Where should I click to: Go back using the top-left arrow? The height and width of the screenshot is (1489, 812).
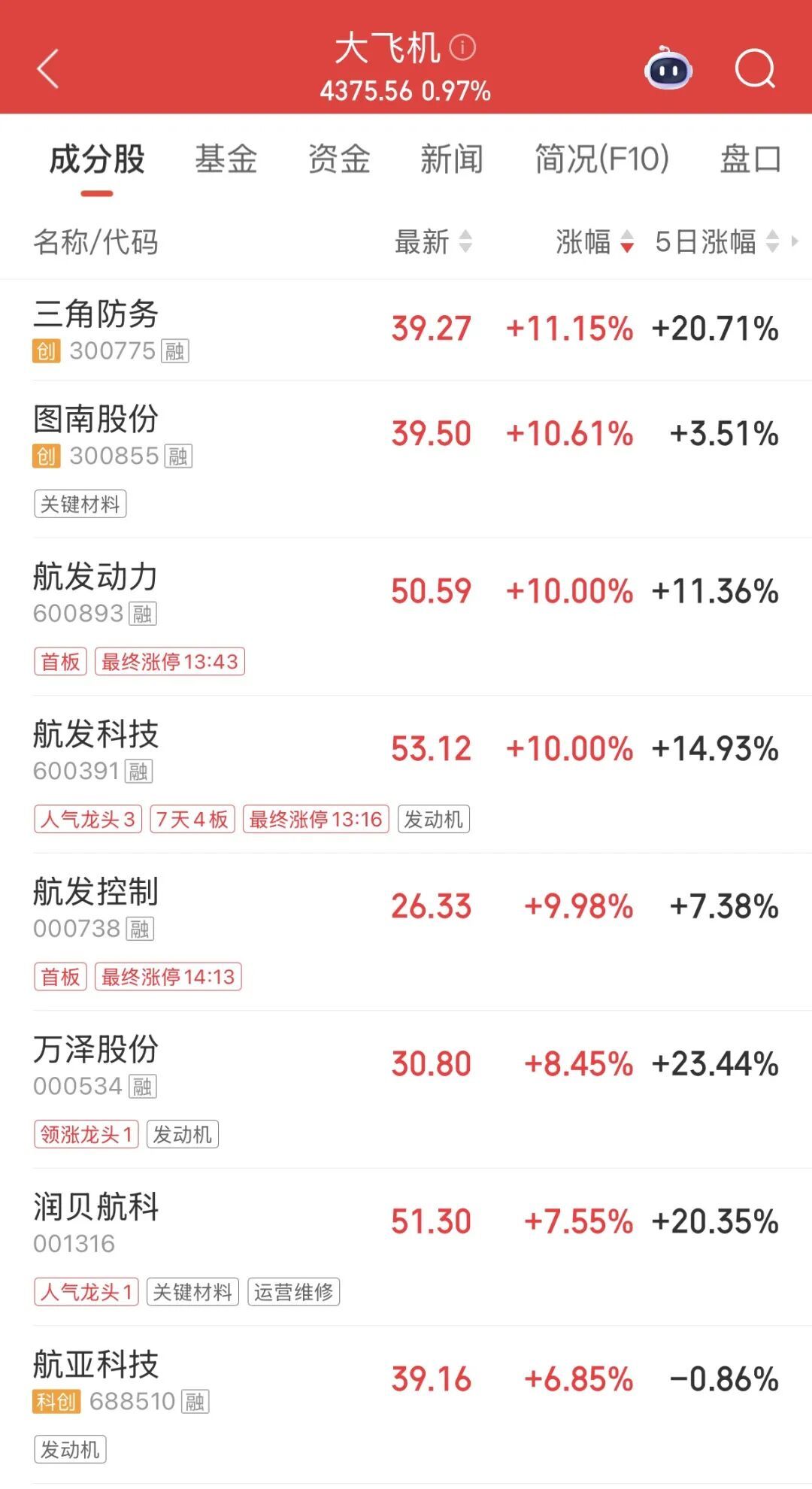(x=47, y=69)
